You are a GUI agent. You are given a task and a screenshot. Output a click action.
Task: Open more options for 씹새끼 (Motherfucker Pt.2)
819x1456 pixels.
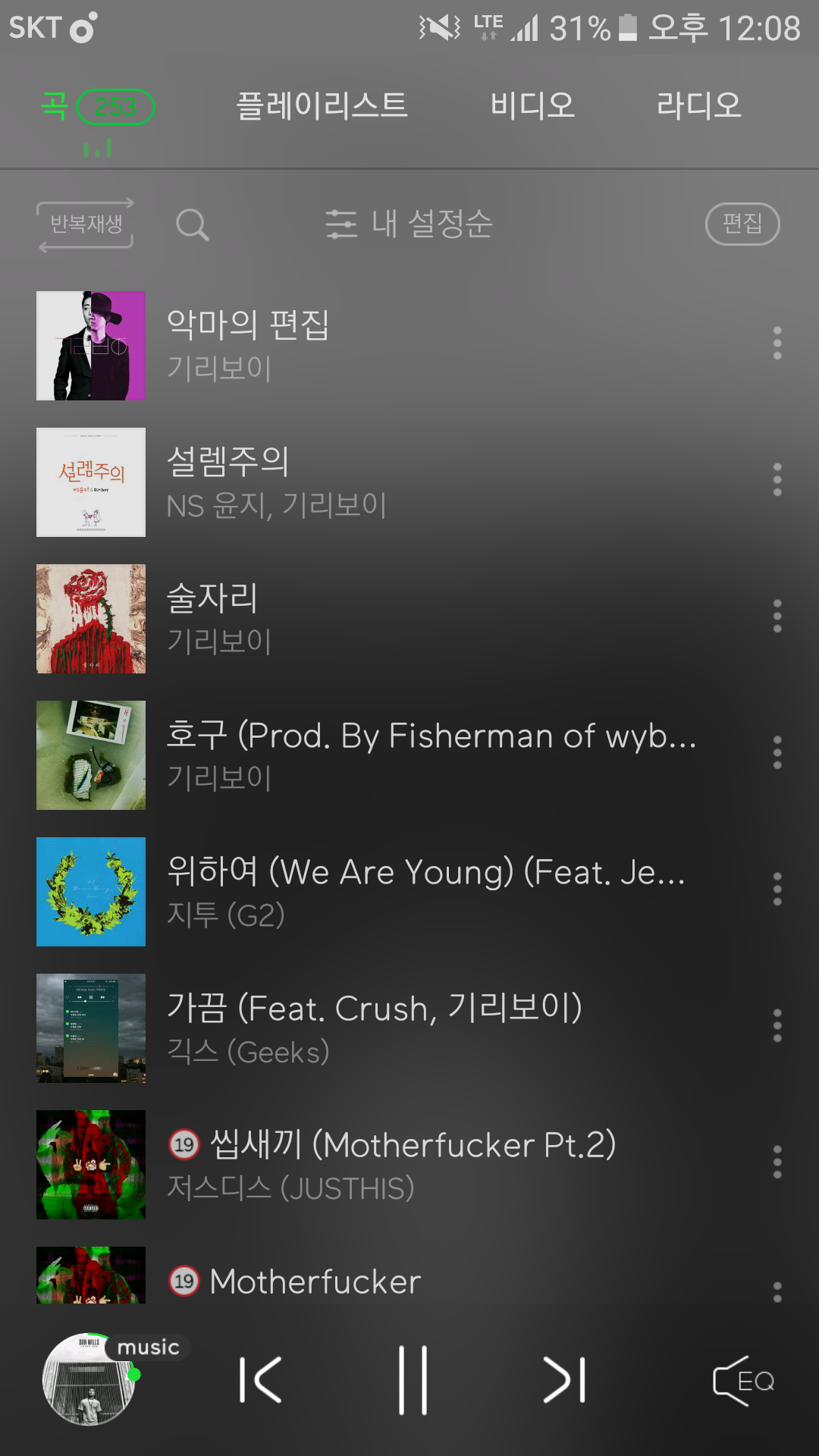pyautogui.click(x=777, y=1163)
